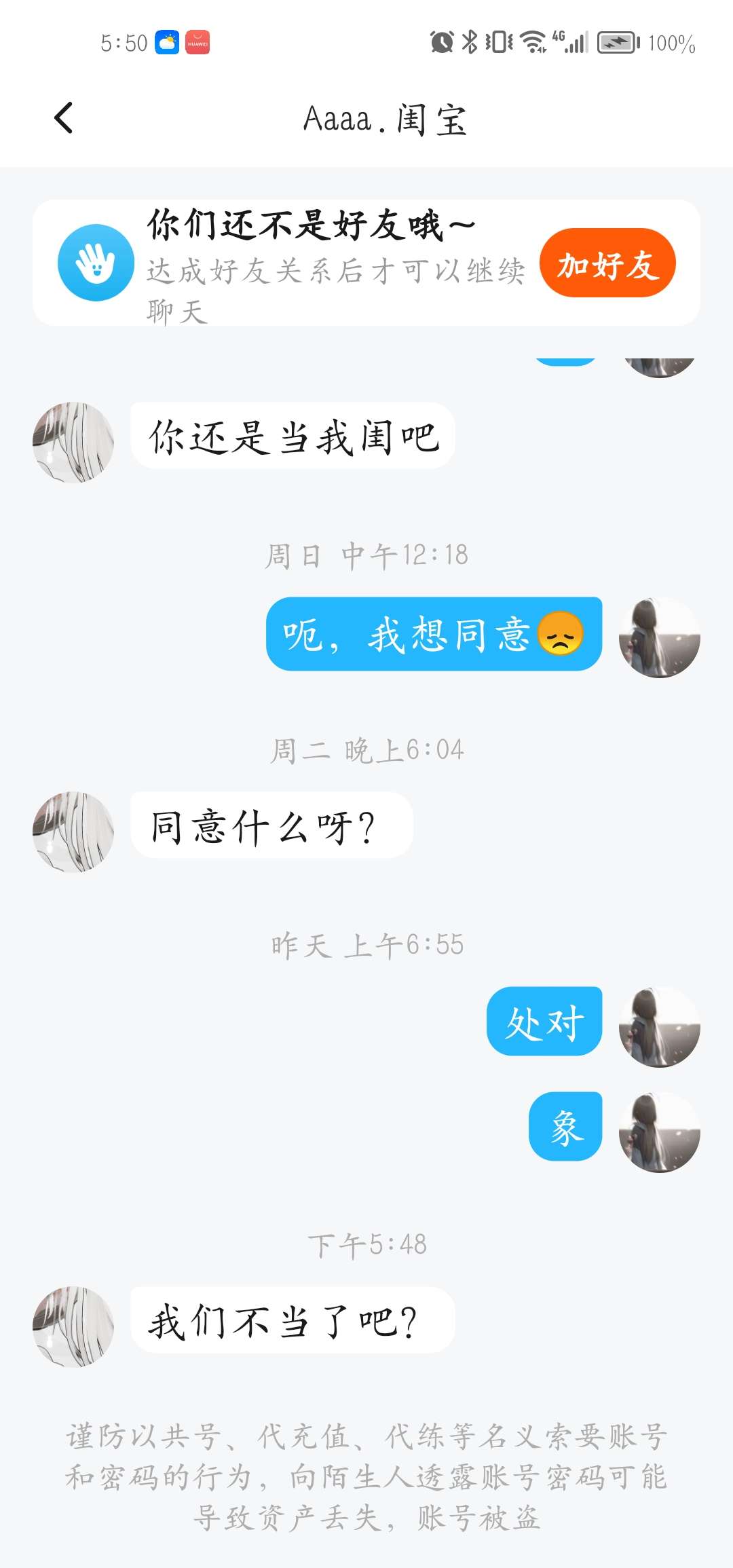The image size is (733, 1568).
Task: Tap my avatar next to 处对 message
Action: point(659,1026)
